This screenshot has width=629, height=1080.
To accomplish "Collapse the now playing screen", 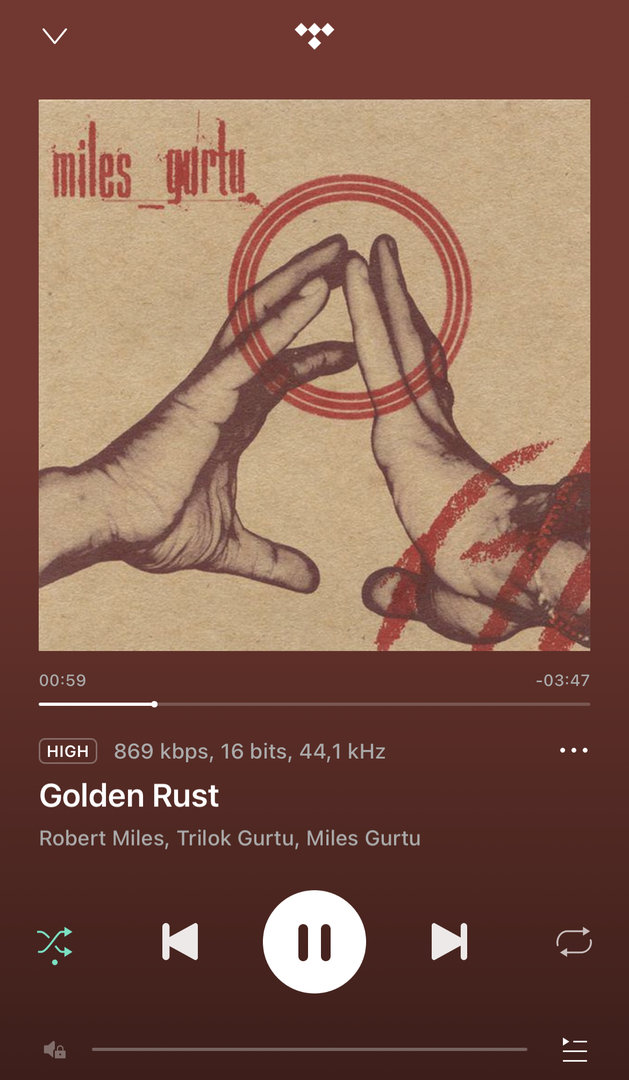I will pyautogui.click(x=54, y=36).
